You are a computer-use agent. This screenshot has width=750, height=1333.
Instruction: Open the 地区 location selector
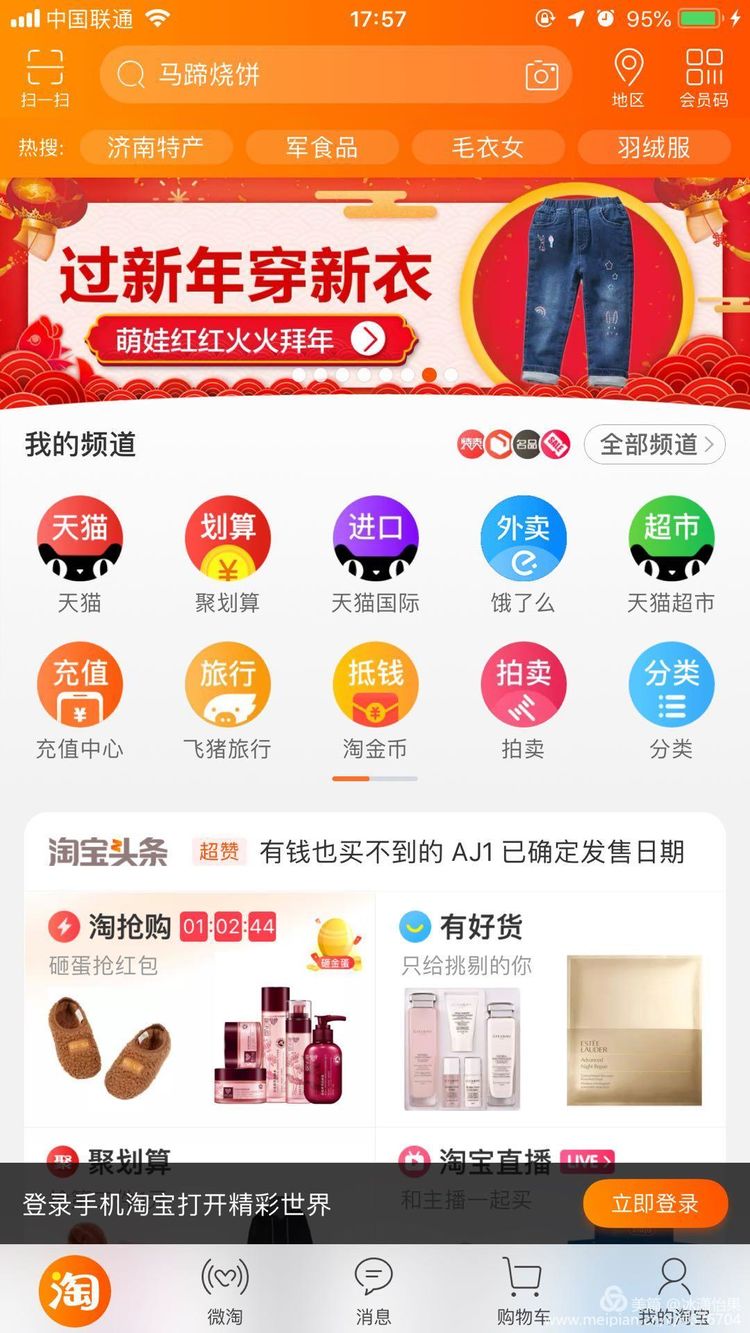point(628,78)
